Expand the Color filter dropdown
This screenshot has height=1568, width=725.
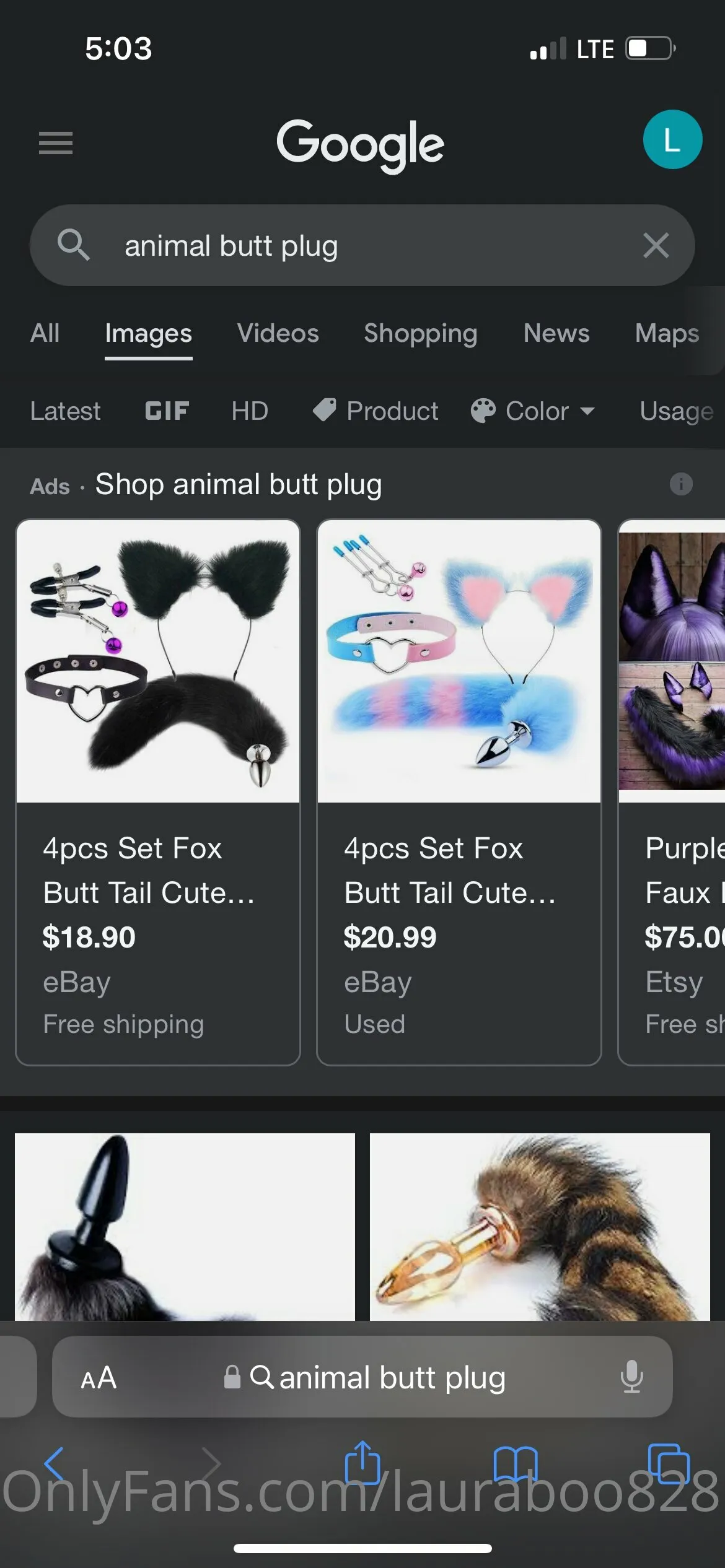533,411
